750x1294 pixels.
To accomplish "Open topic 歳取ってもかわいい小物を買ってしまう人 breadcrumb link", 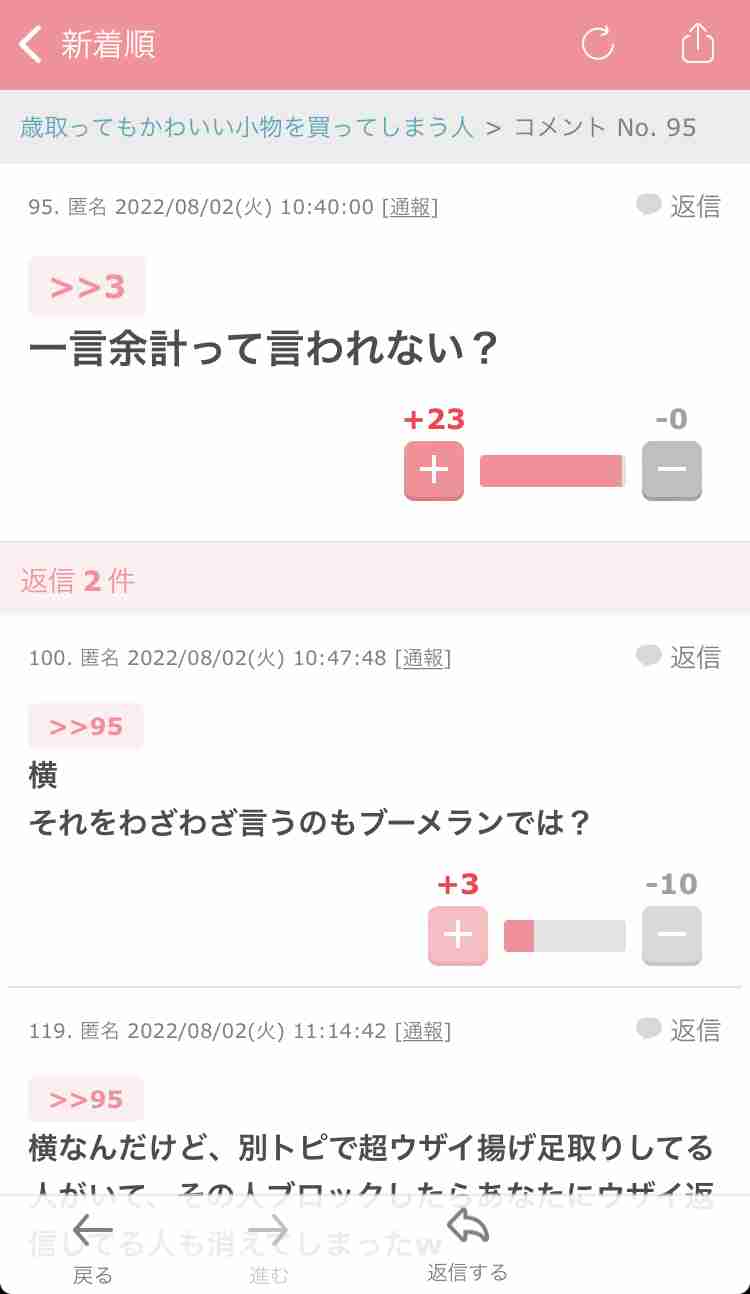I will pyautogui.click(x=247, y=127).
